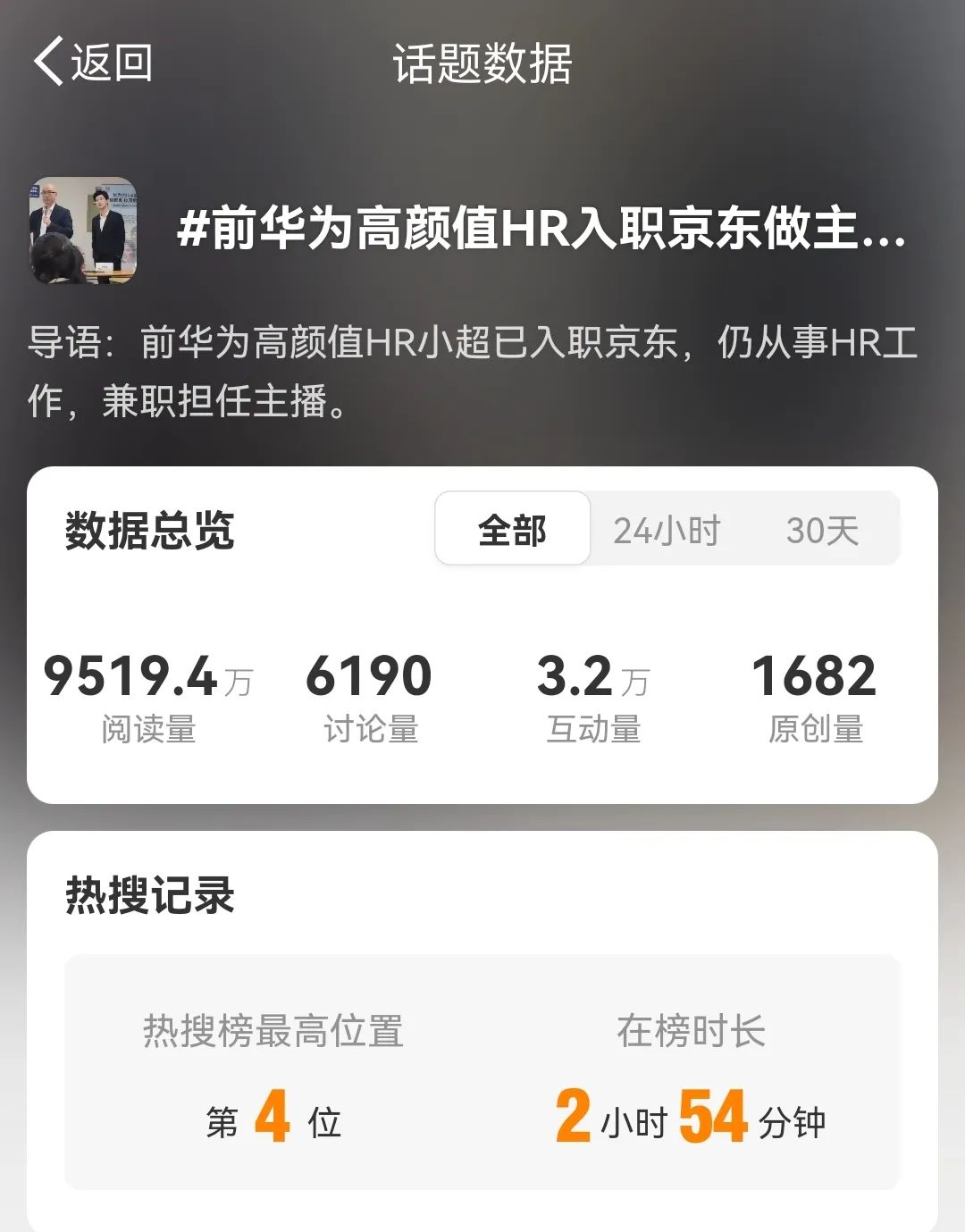The height and width of the screenshot is (1232, 965).
Task: Open the topic cover thumbnail
Action: [83, 230]
